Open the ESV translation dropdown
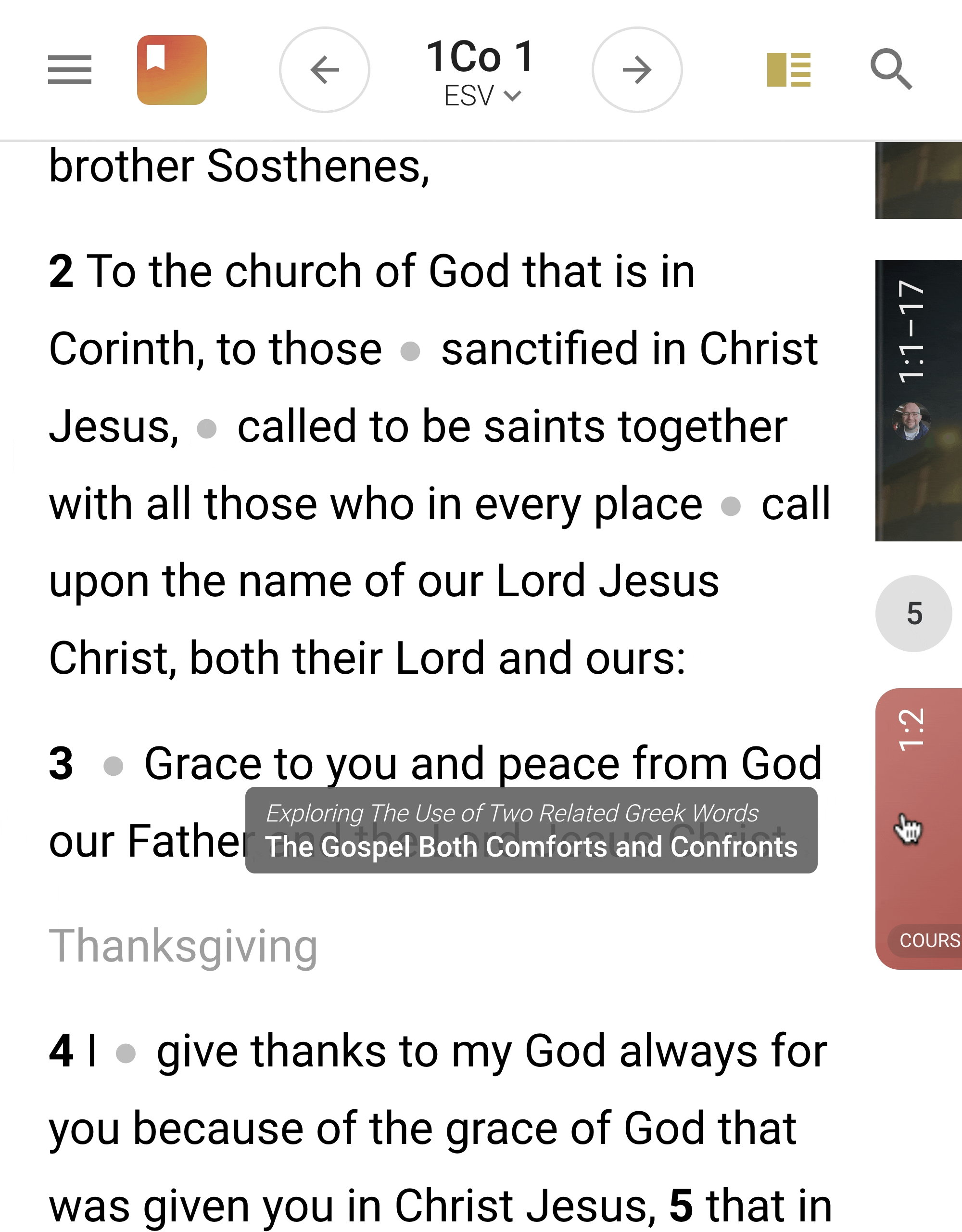Screen dimensions: 962x1232 [482, 96]
